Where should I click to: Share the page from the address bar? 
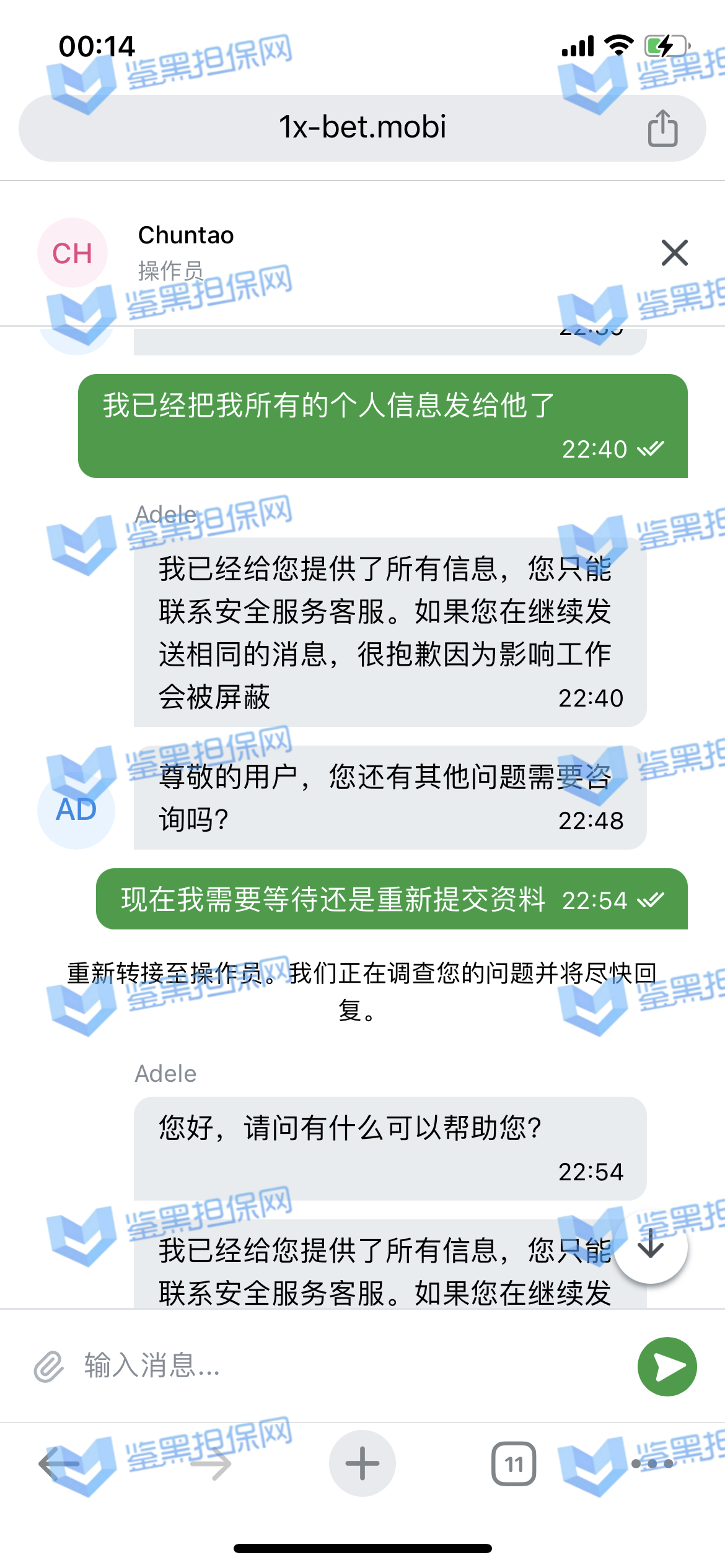(662, 128)
